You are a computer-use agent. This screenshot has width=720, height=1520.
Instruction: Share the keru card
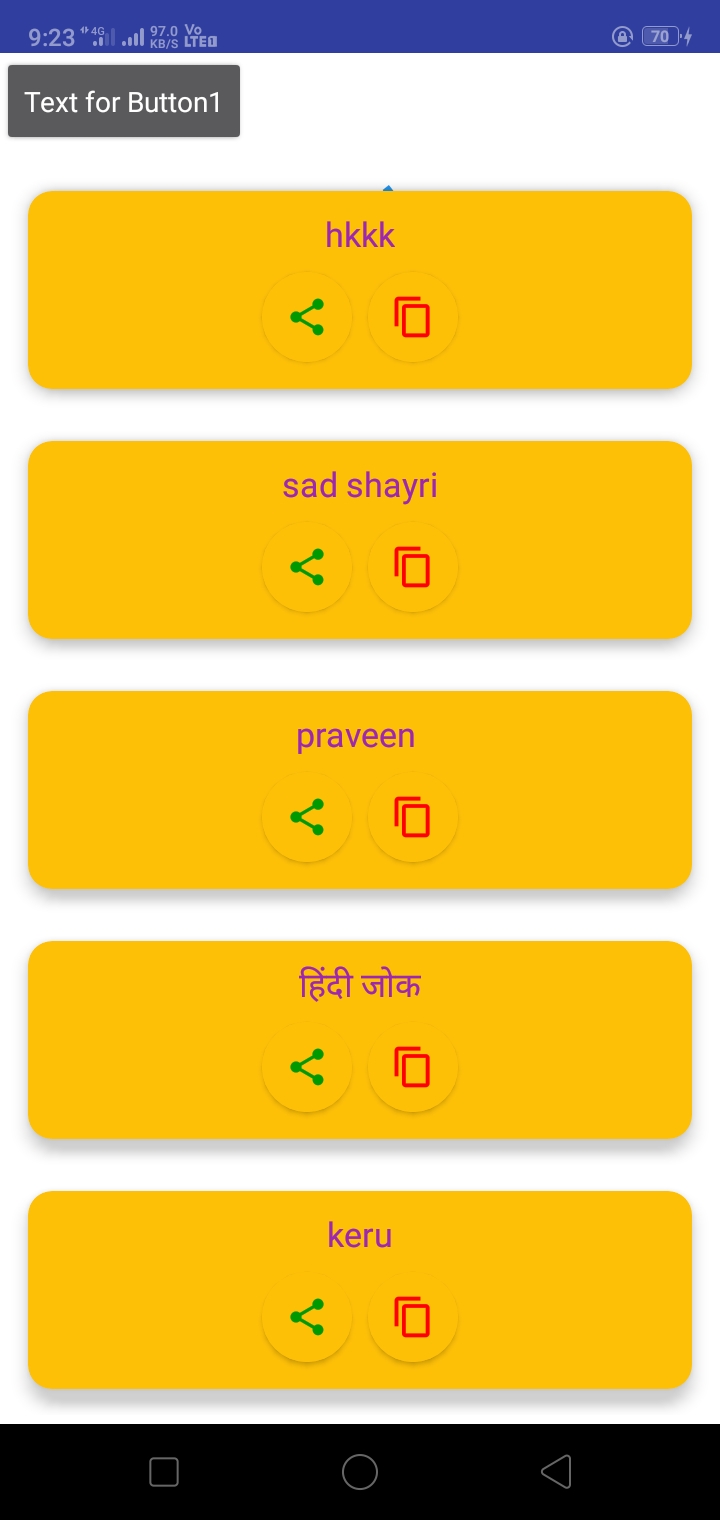(307, 1317)
